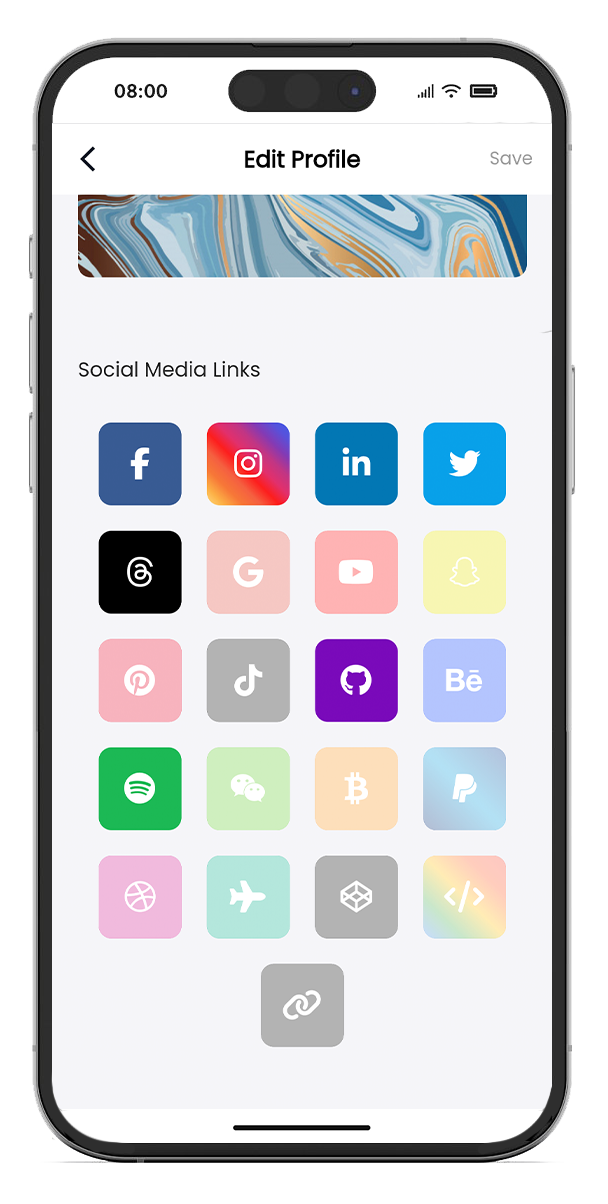Add an Instagram link
608x1204 pixels.
tap(248, 464)
